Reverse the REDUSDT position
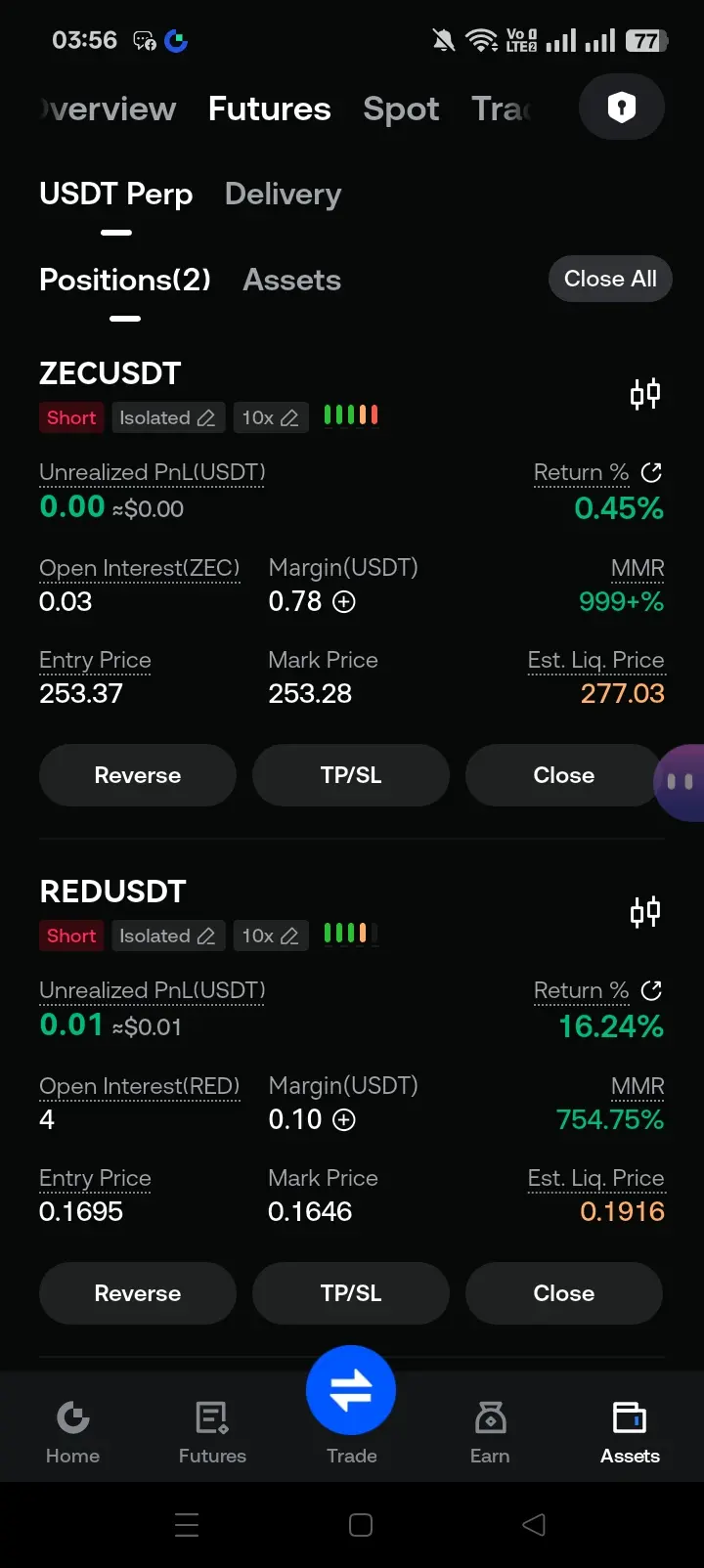This screenshot has height=1568, width=704. [x=138, y=1293]
